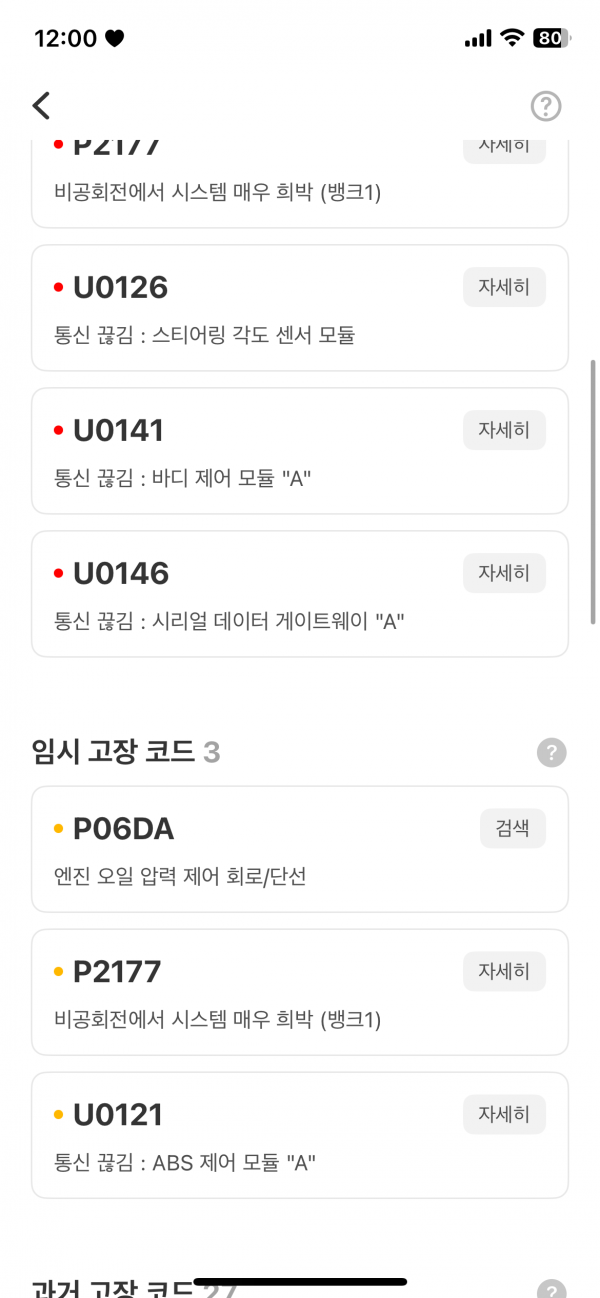The height and width of the screenshot is (1298, 600).
Task: Go back using the arrow icon
Action: [41, 105]
